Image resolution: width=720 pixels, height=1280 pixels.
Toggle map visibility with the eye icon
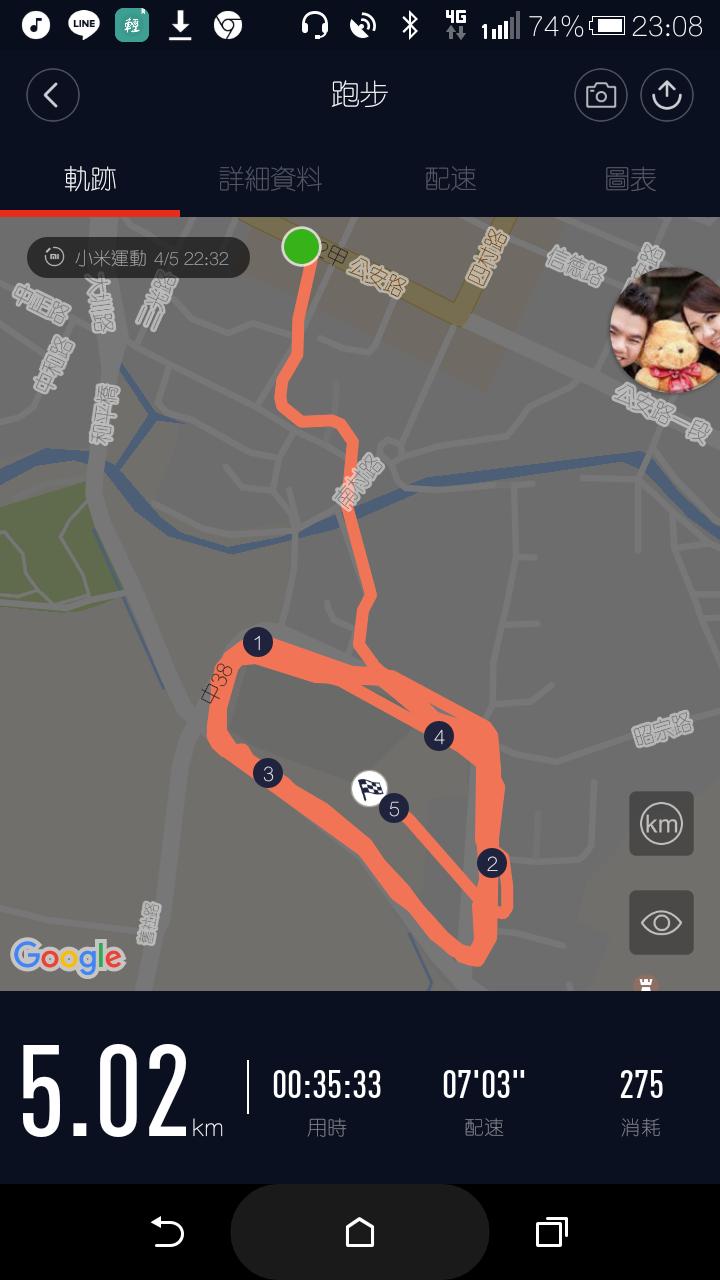[661, 922]
